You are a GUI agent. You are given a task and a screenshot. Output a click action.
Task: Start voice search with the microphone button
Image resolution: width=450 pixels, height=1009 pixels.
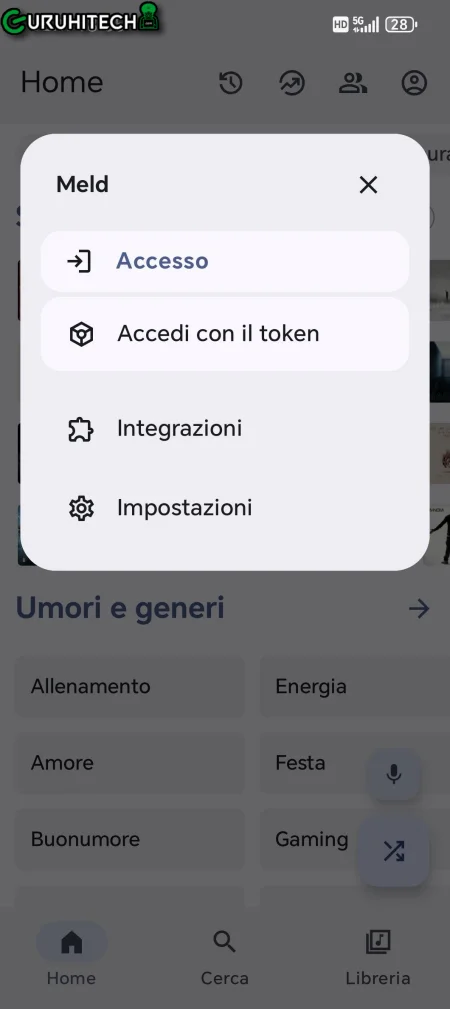[394, 774]
